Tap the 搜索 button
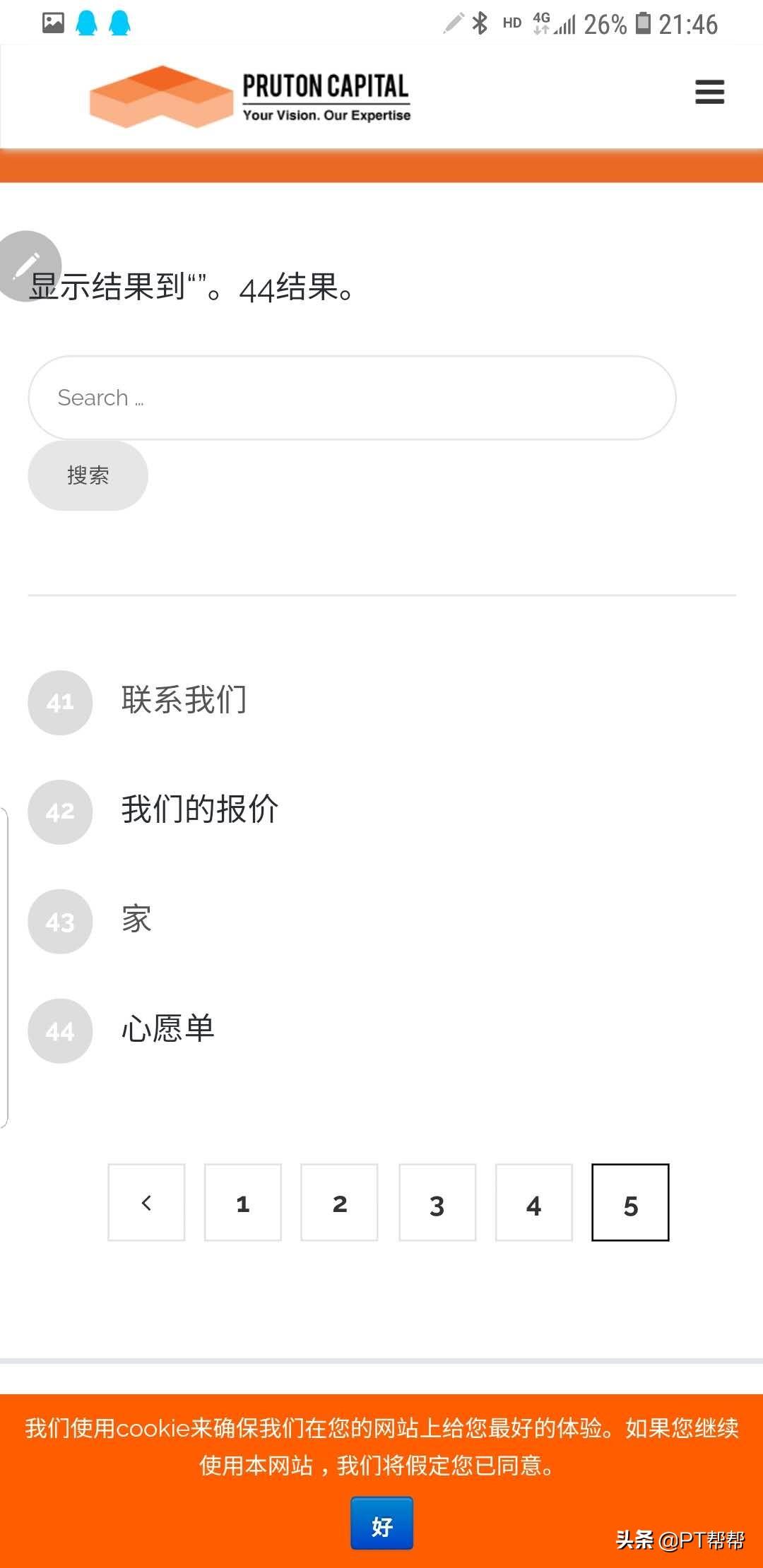 [88, 475]
